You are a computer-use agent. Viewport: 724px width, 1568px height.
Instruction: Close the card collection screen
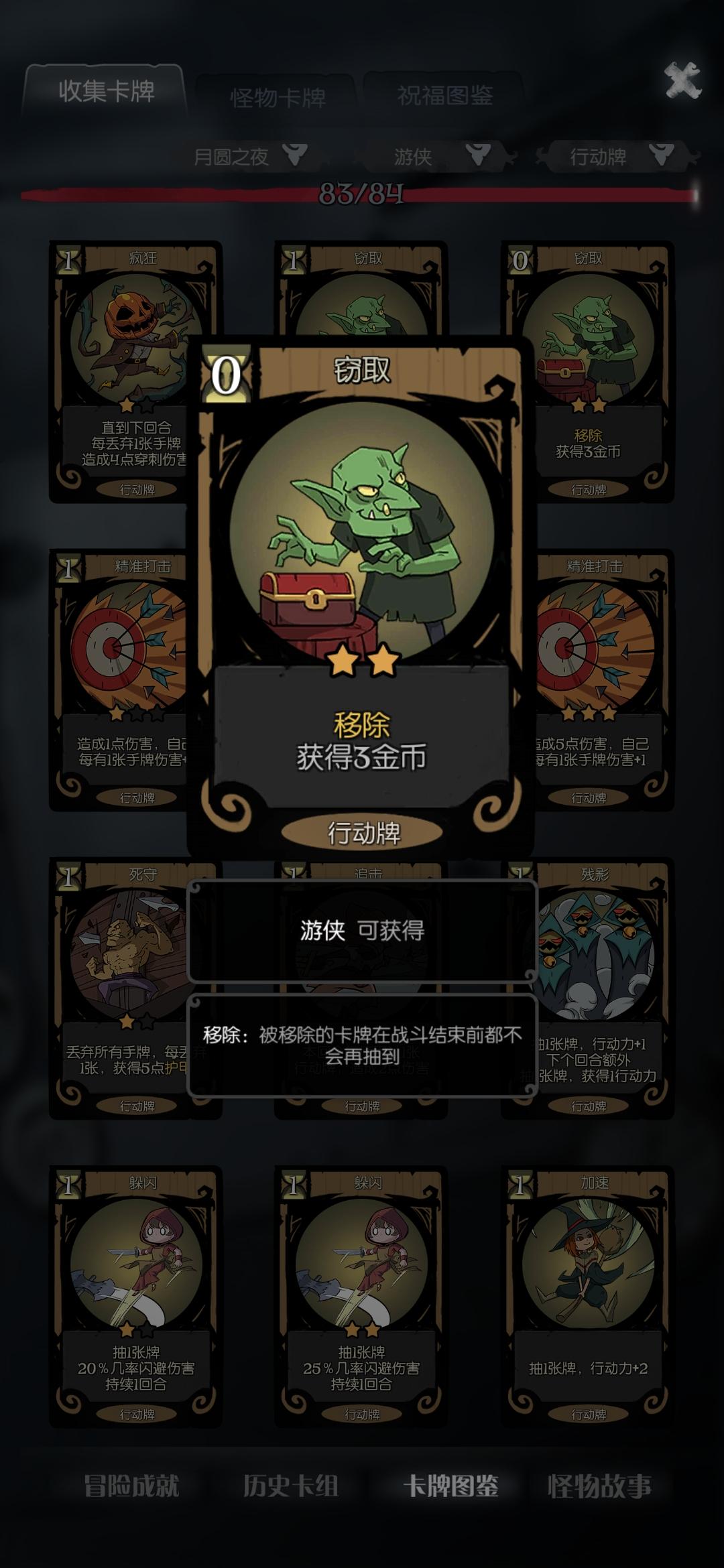pyautogui.click(x=682, y=80)
